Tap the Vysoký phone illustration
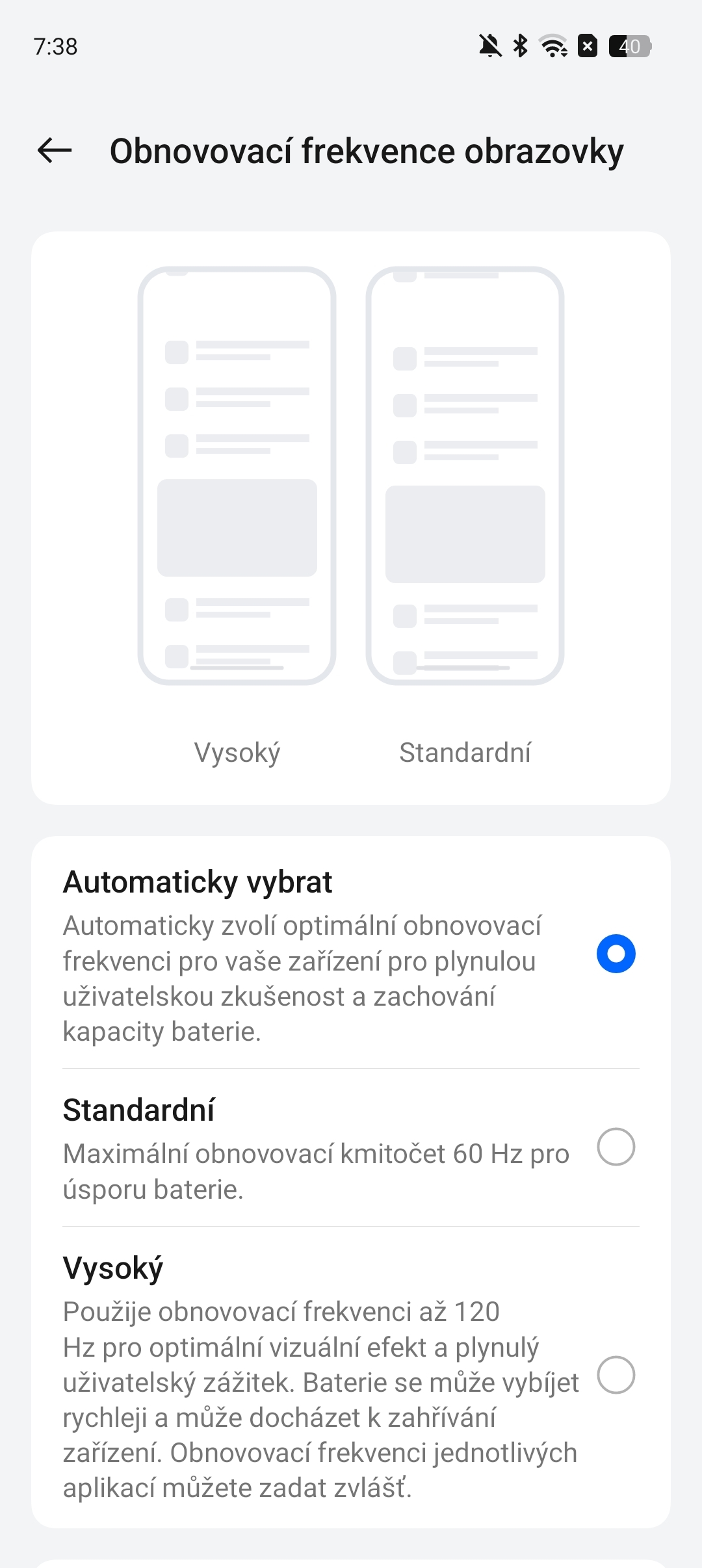 [237, 475]
